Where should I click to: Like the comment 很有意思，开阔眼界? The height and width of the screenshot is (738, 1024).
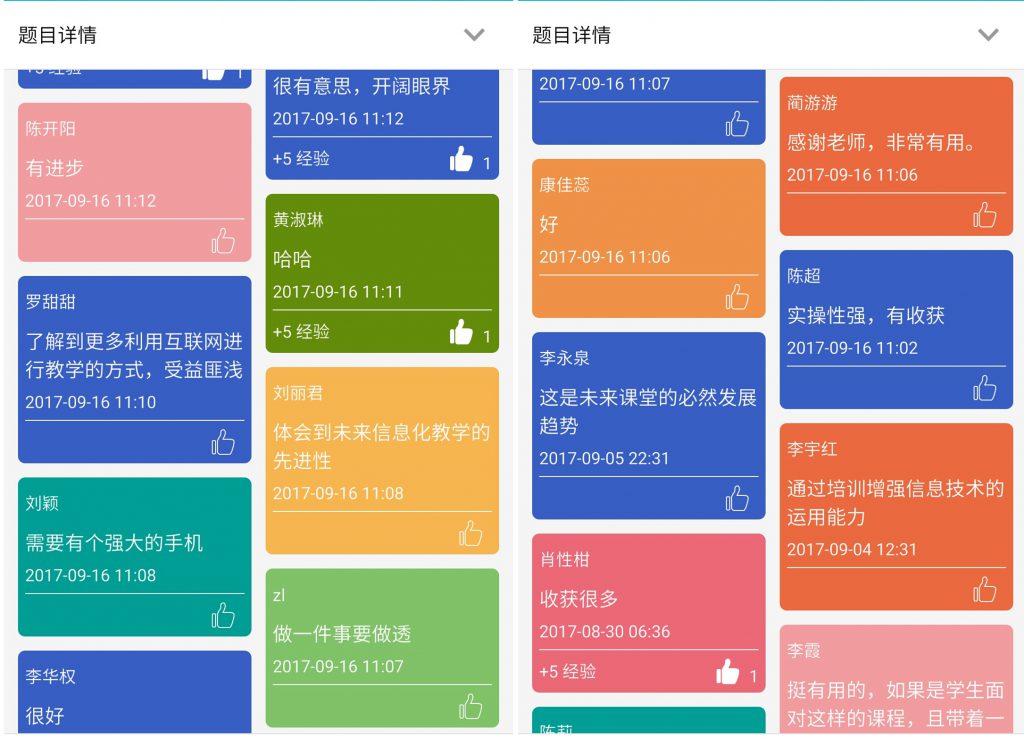point(461,159)
